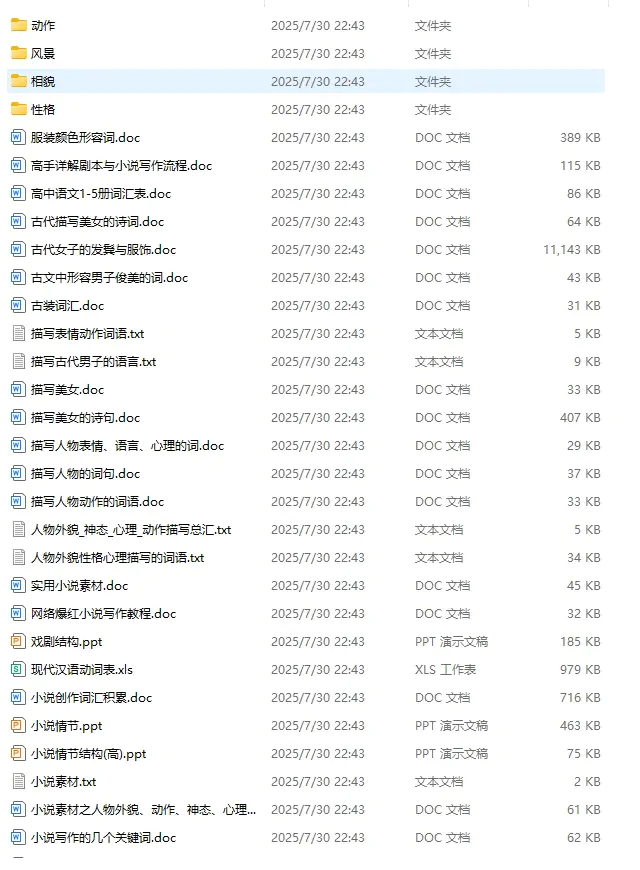Open 实用小说素材.doc
The image size is (640, 870).
click(x=79, y=585)
